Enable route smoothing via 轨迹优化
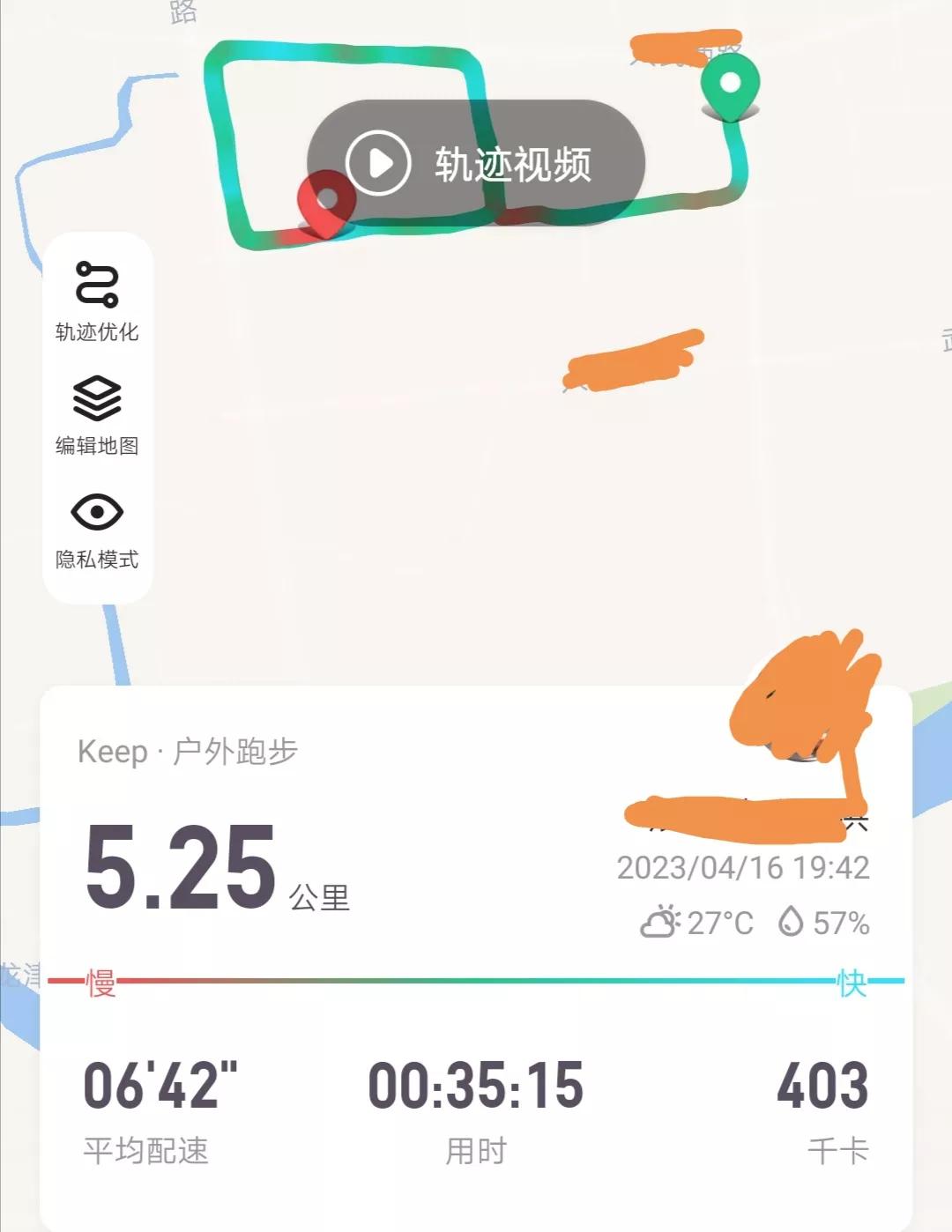 point(95,306)
